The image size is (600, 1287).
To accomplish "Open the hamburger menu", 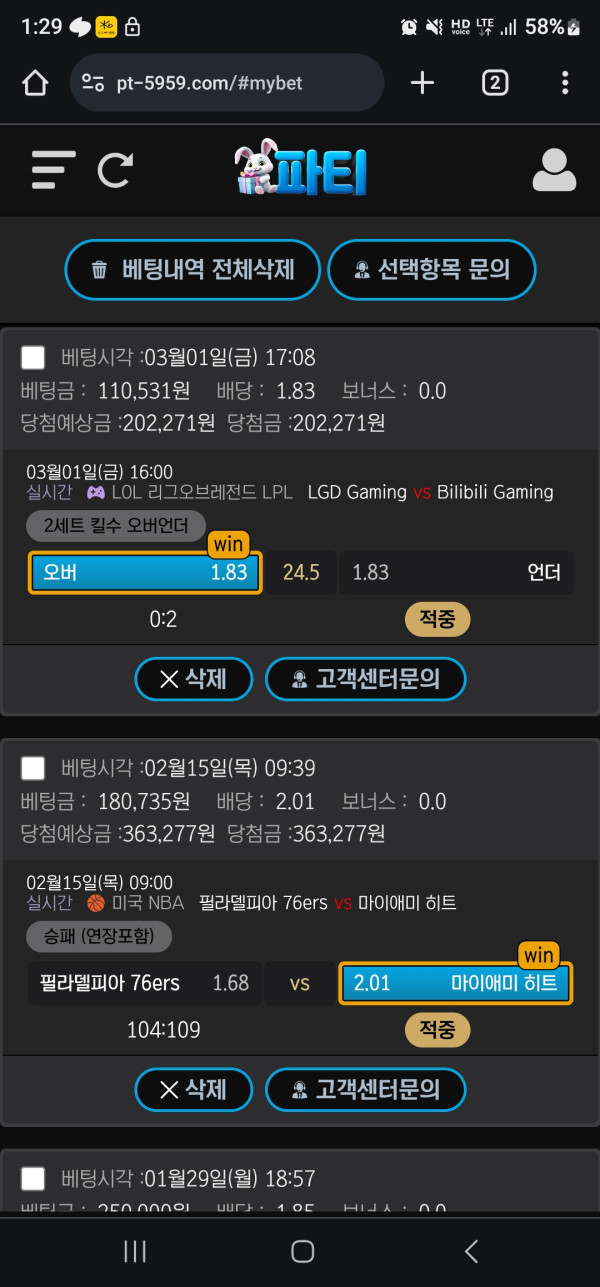I will click(53, 170).
